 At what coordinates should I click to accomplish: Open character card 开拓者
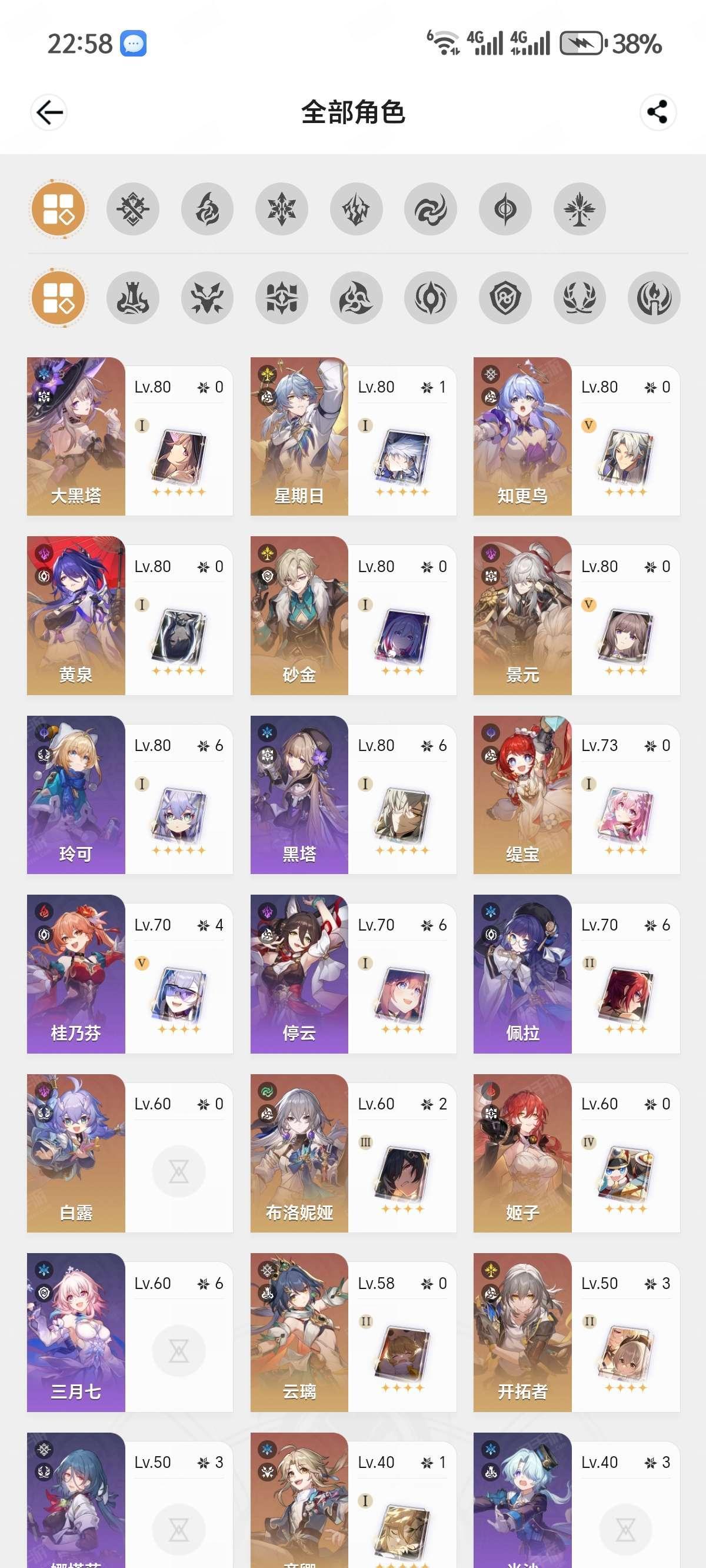point(577,1333)
